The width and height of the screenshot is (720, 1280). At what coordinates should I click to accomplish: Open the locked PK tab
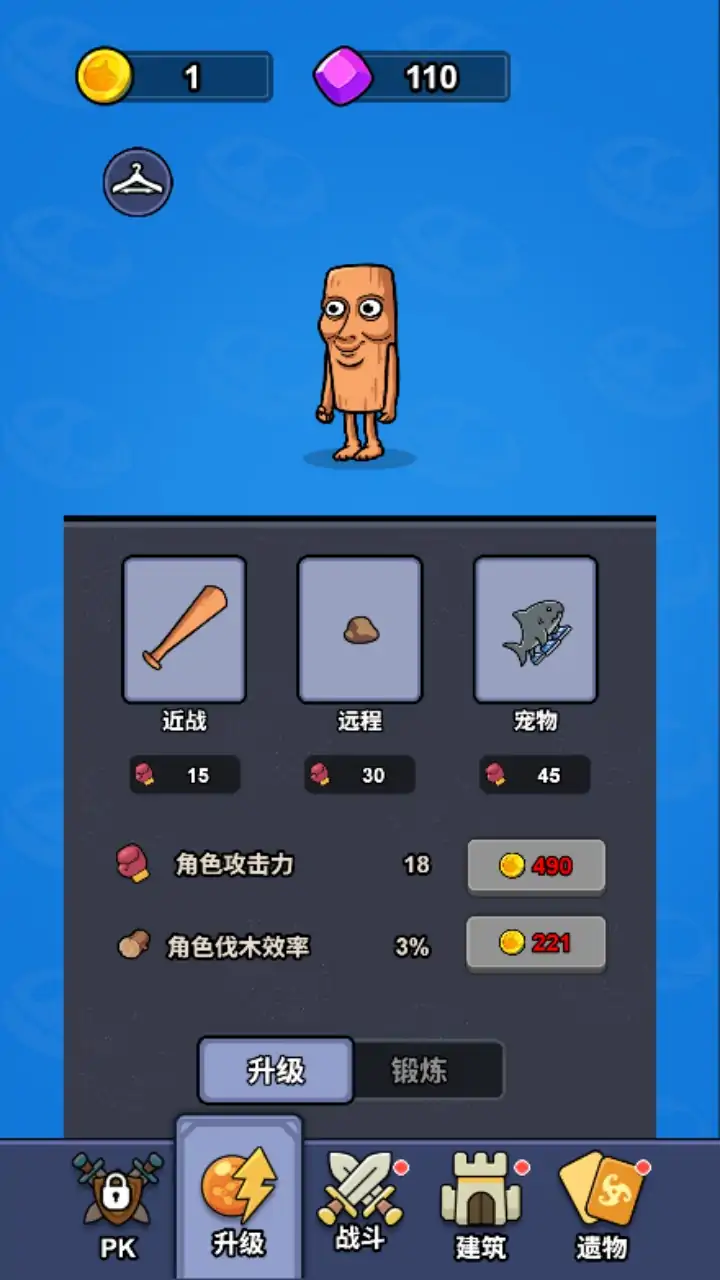tap(118, 1205)
